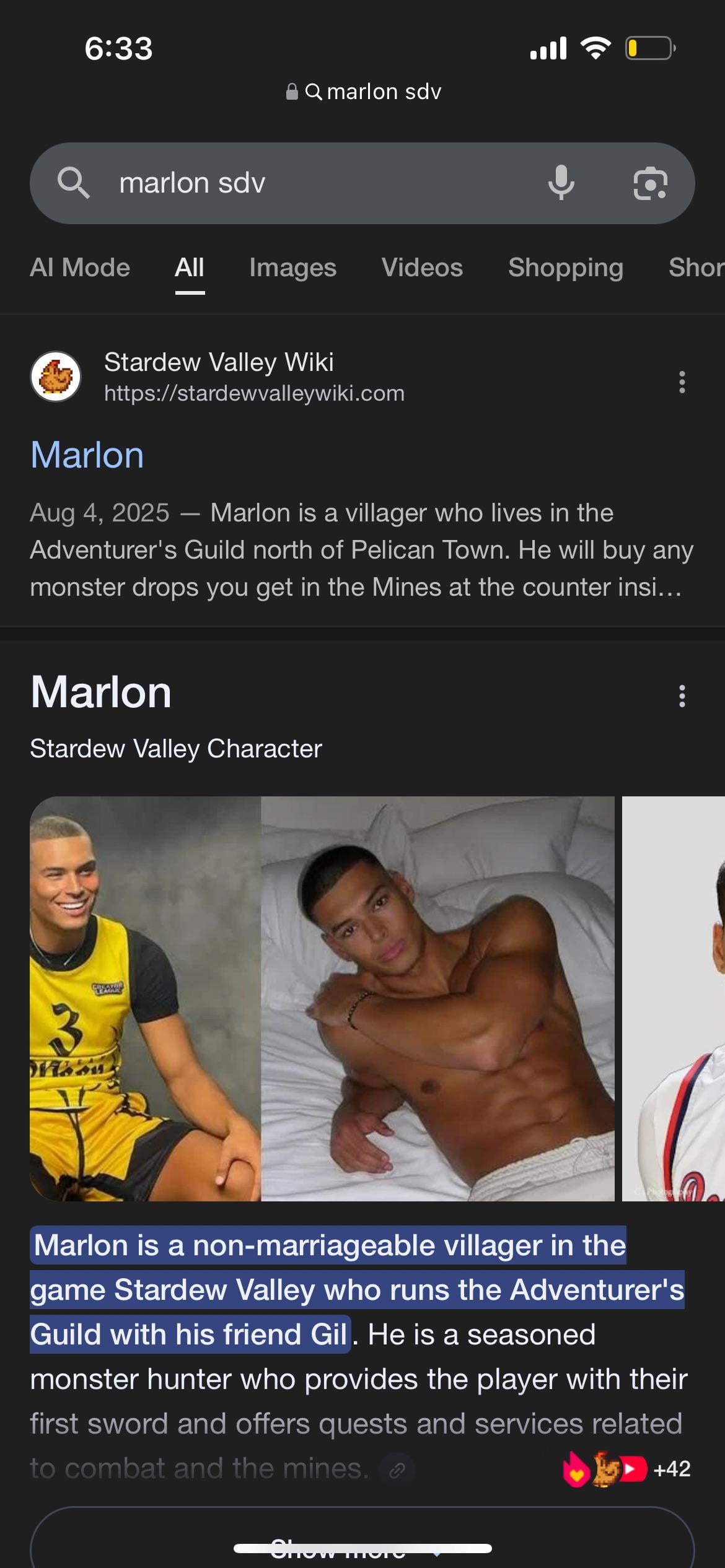The width and height of the screenshot is (725, 1568).
Task: Switch to the Shopping tab
Action: (565, 268)
